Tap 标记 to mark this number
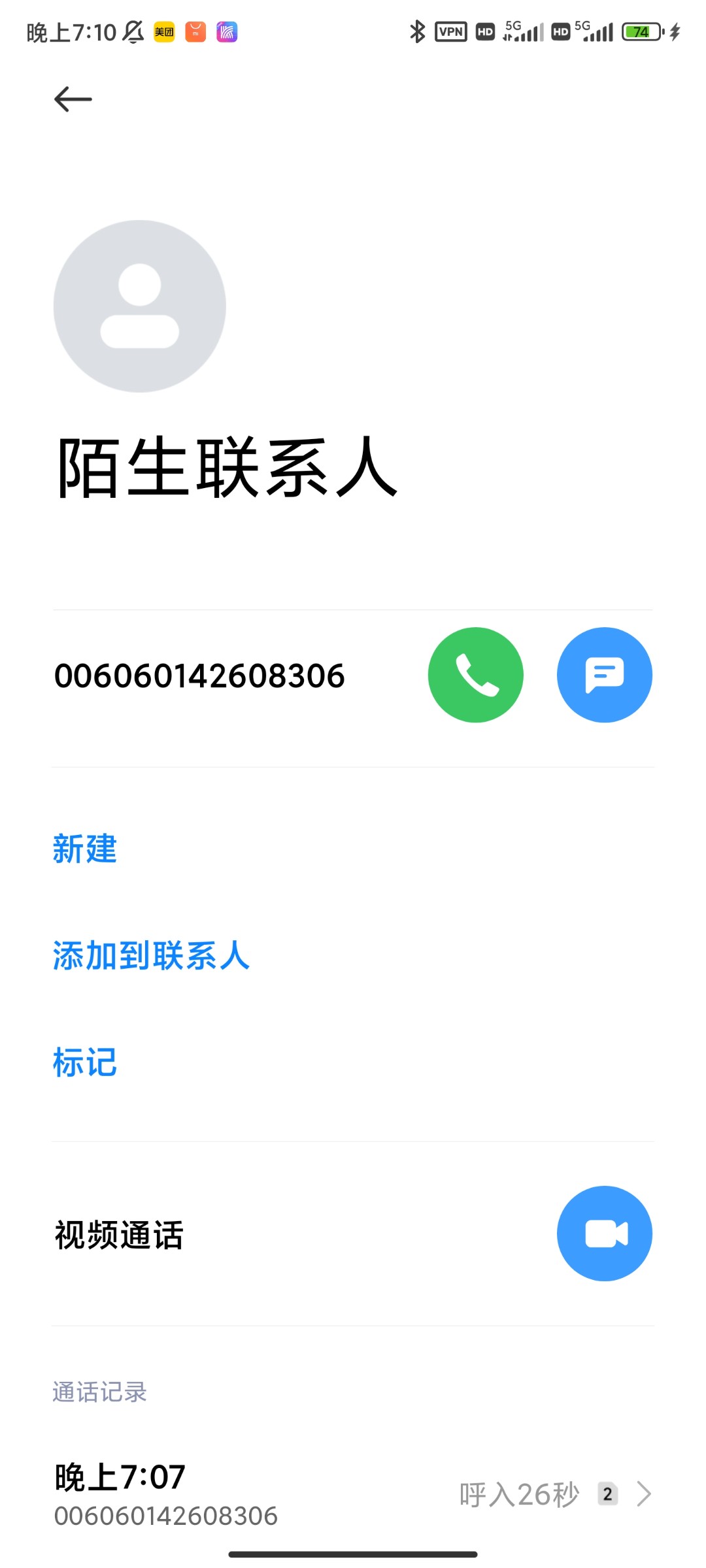This screenshot has width=706, height=1568. tap(85, 1062)
